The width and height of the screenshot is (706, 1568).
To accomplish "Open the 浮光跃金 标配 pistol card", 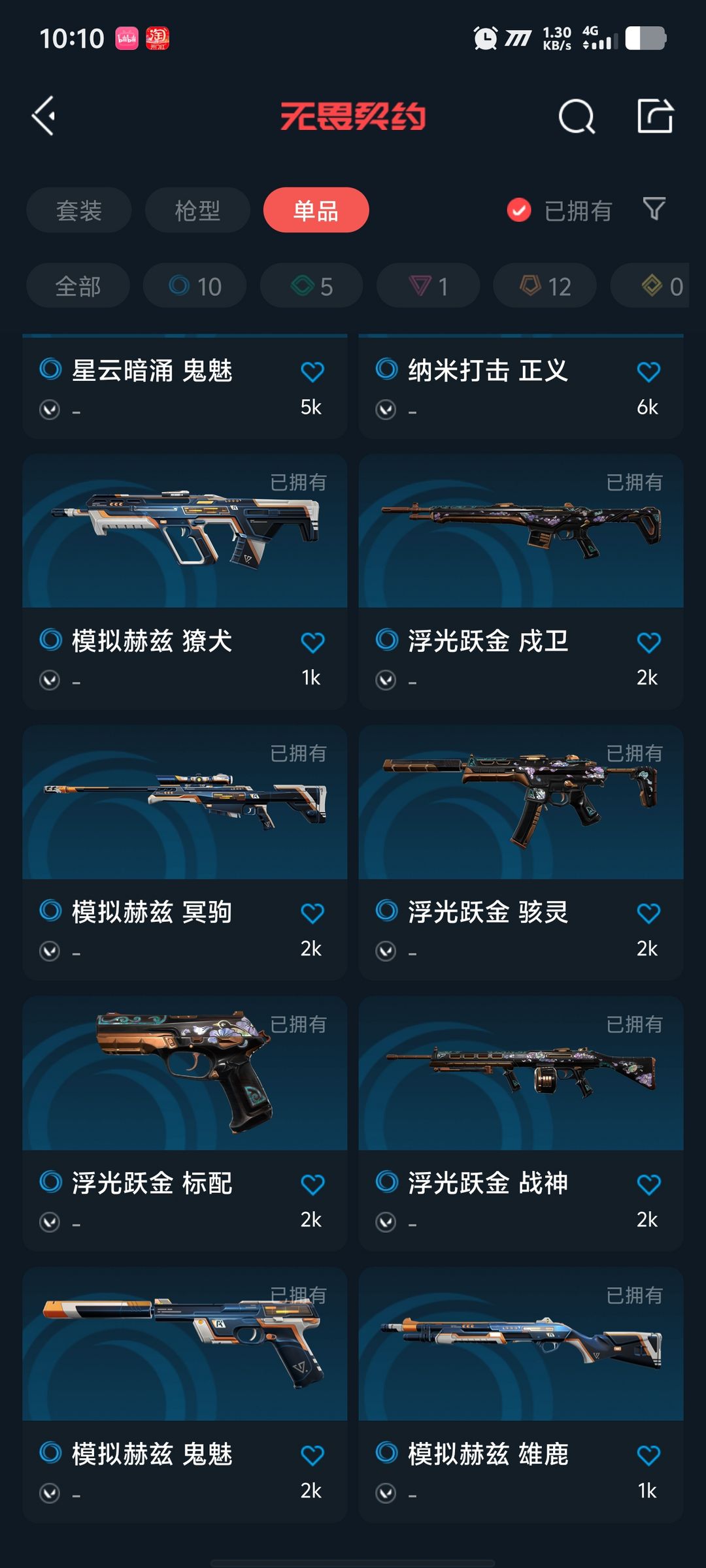I will pos(185,1124).
